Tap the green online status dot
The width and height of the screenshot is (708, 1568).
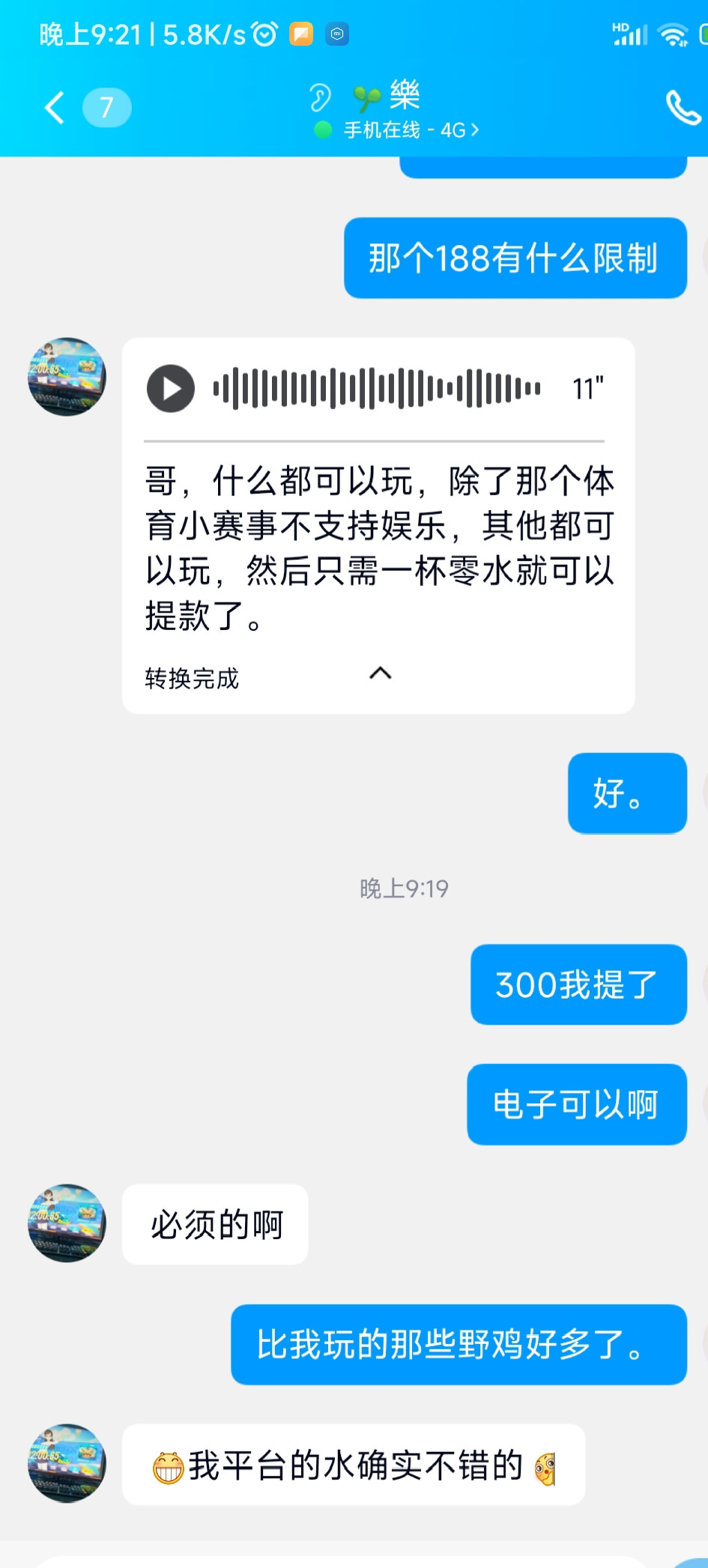tap(321, 130)
